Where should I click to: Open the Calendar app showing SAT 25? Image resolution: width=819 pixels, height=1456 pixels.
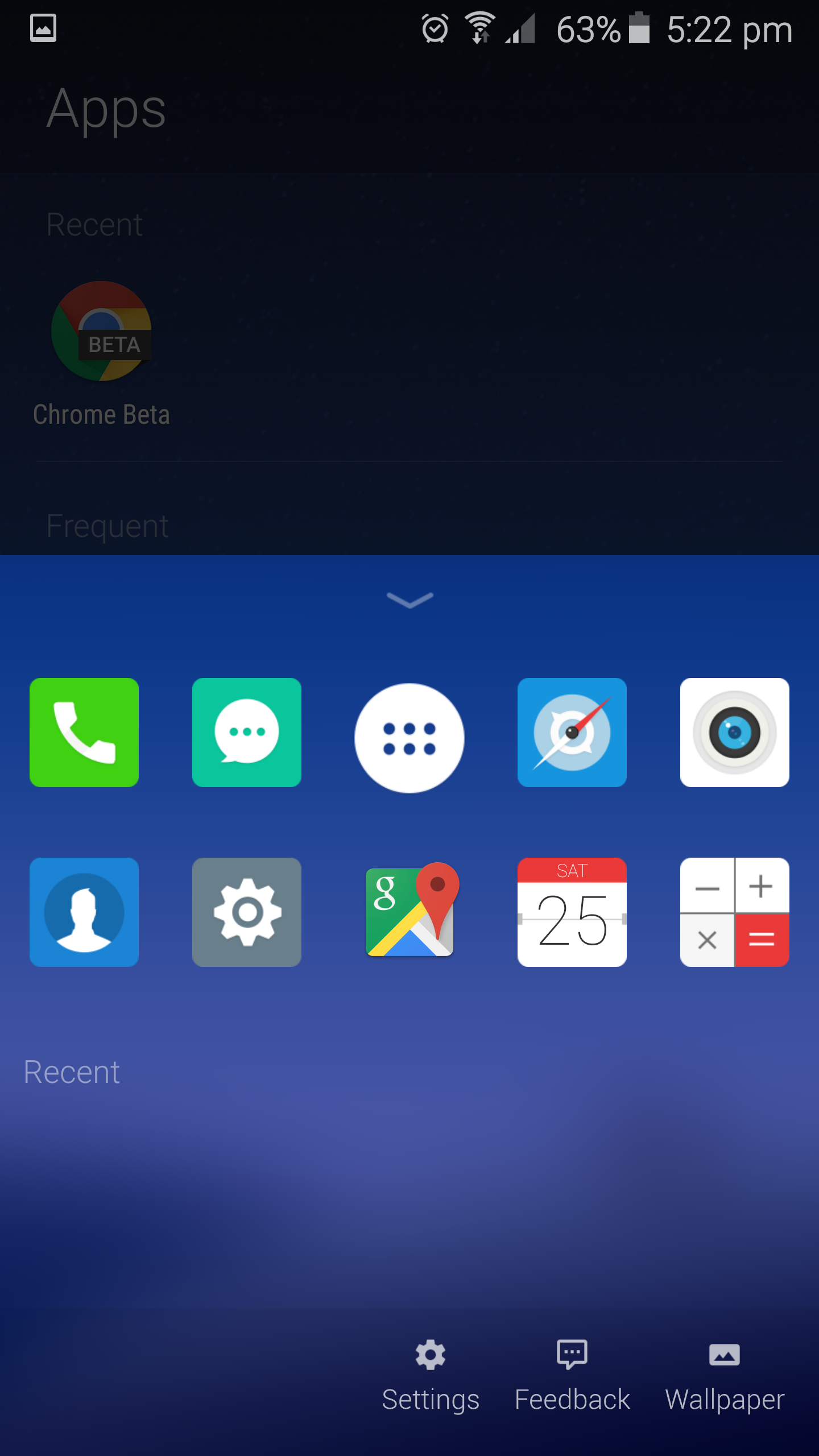tap(572, 912)
